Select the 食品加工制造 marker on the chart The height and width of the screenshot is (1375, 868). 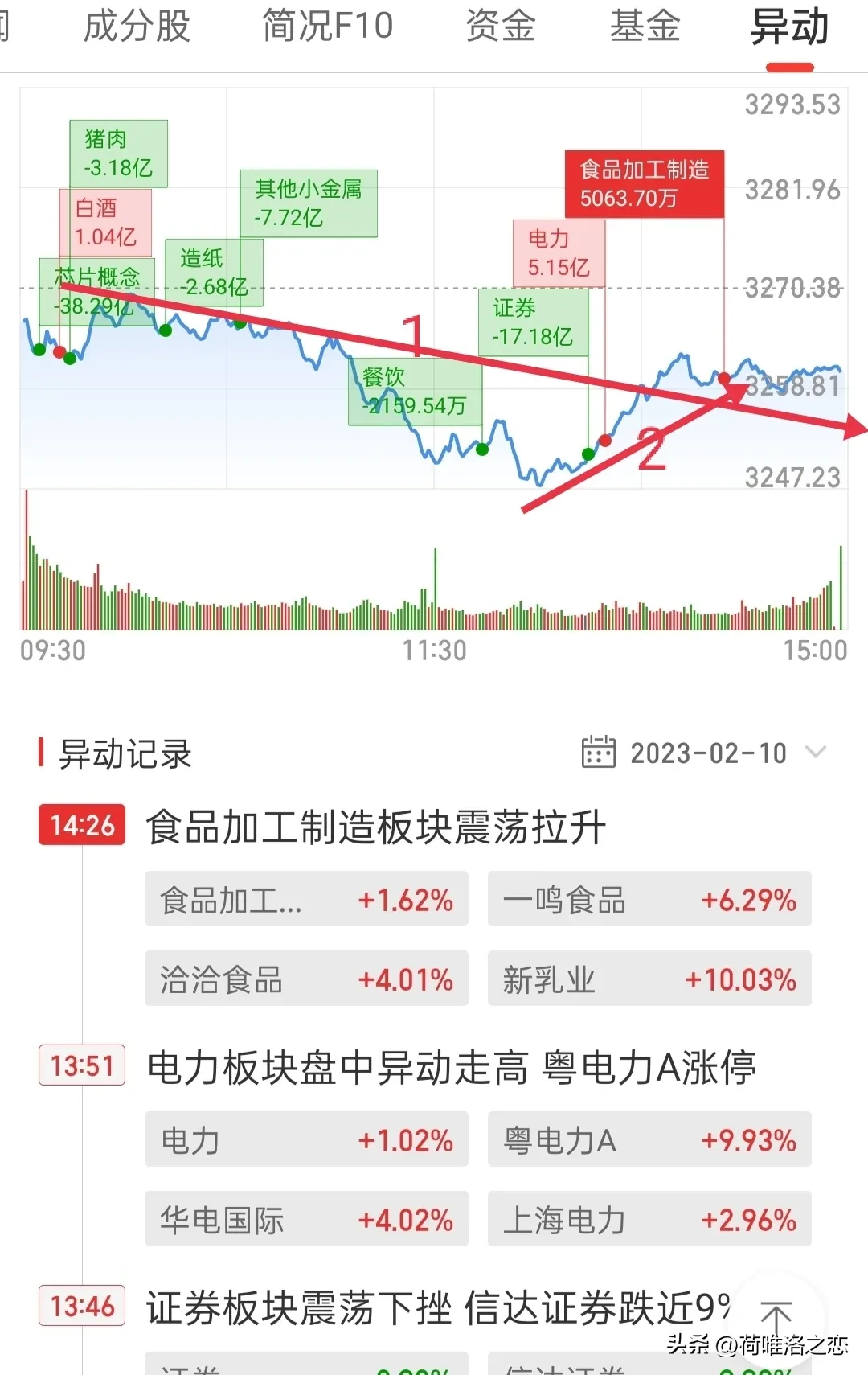tap(644, 184)
